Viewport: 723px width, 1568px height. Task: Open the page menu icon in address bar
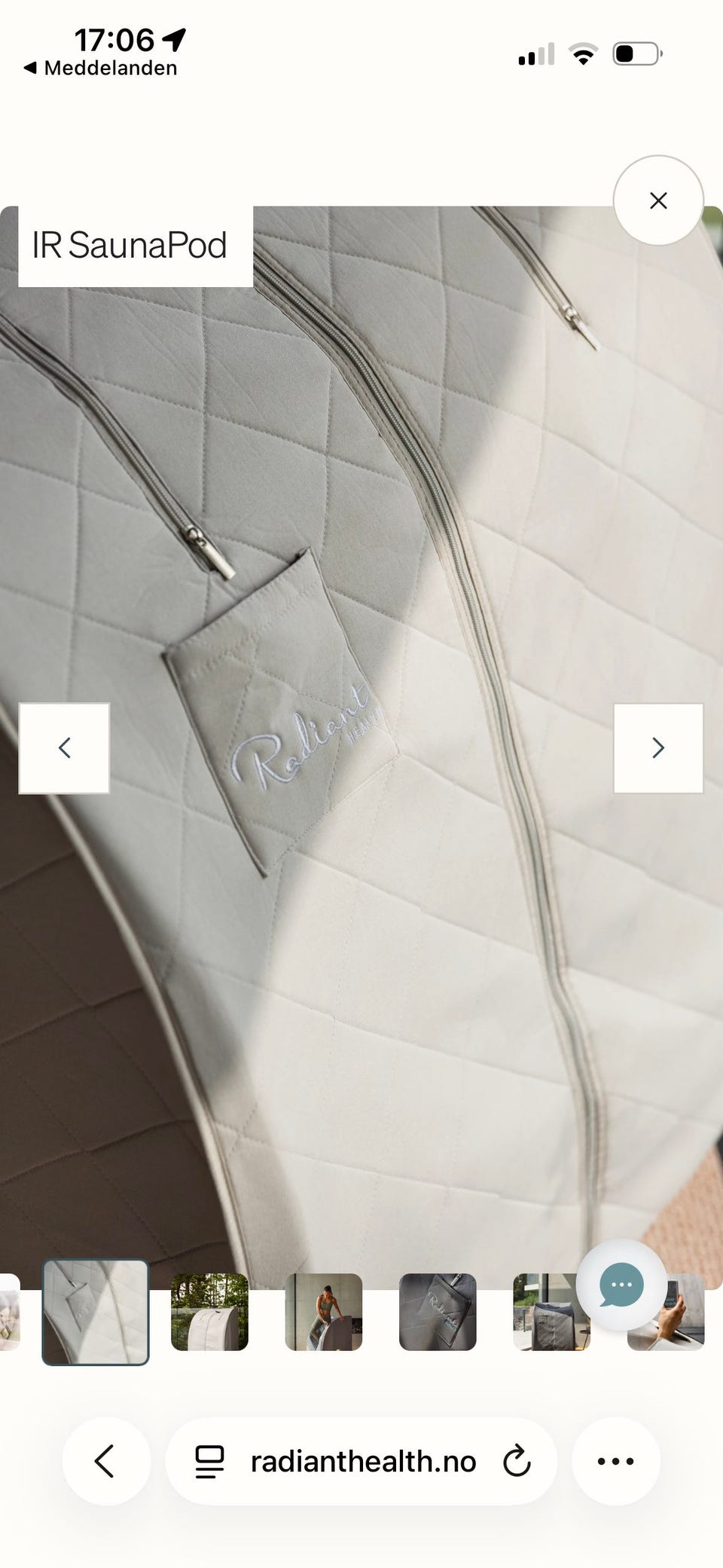point(209,1461)
